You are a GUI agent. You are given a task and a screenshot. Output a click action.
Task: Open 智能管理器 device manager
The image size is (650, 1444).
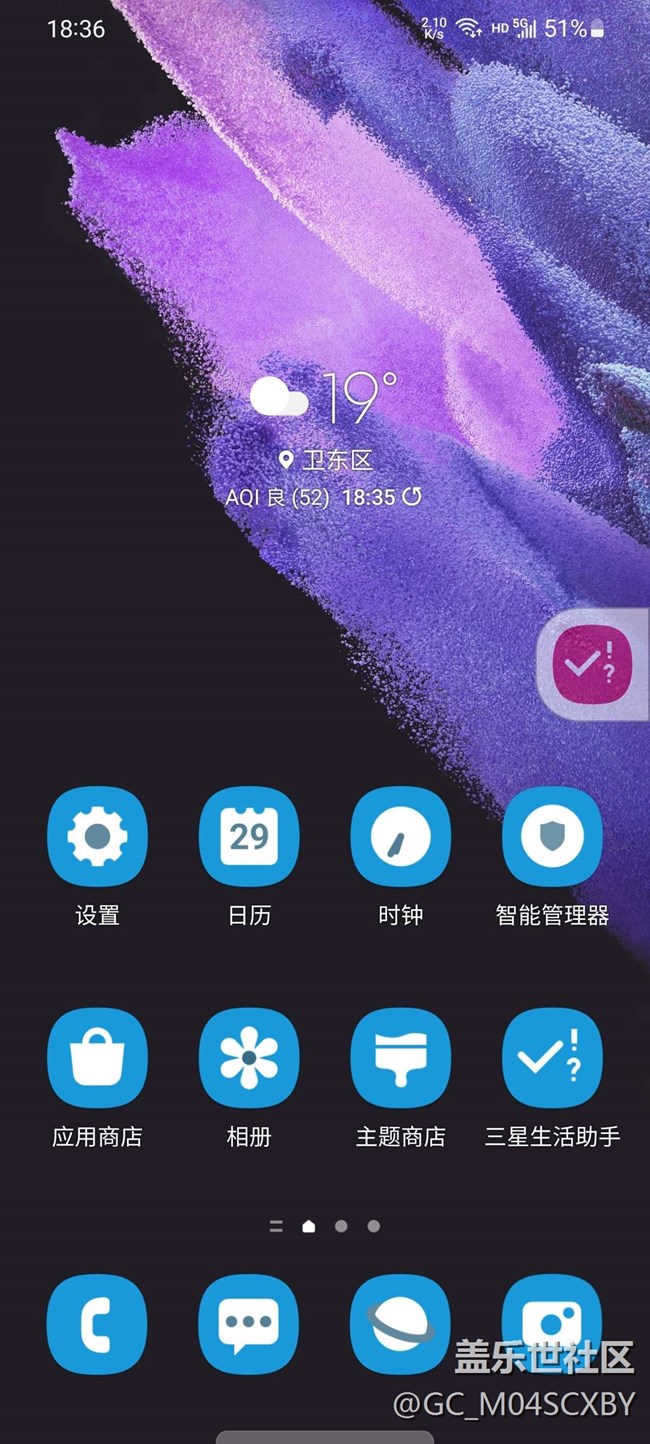[552, 836]
